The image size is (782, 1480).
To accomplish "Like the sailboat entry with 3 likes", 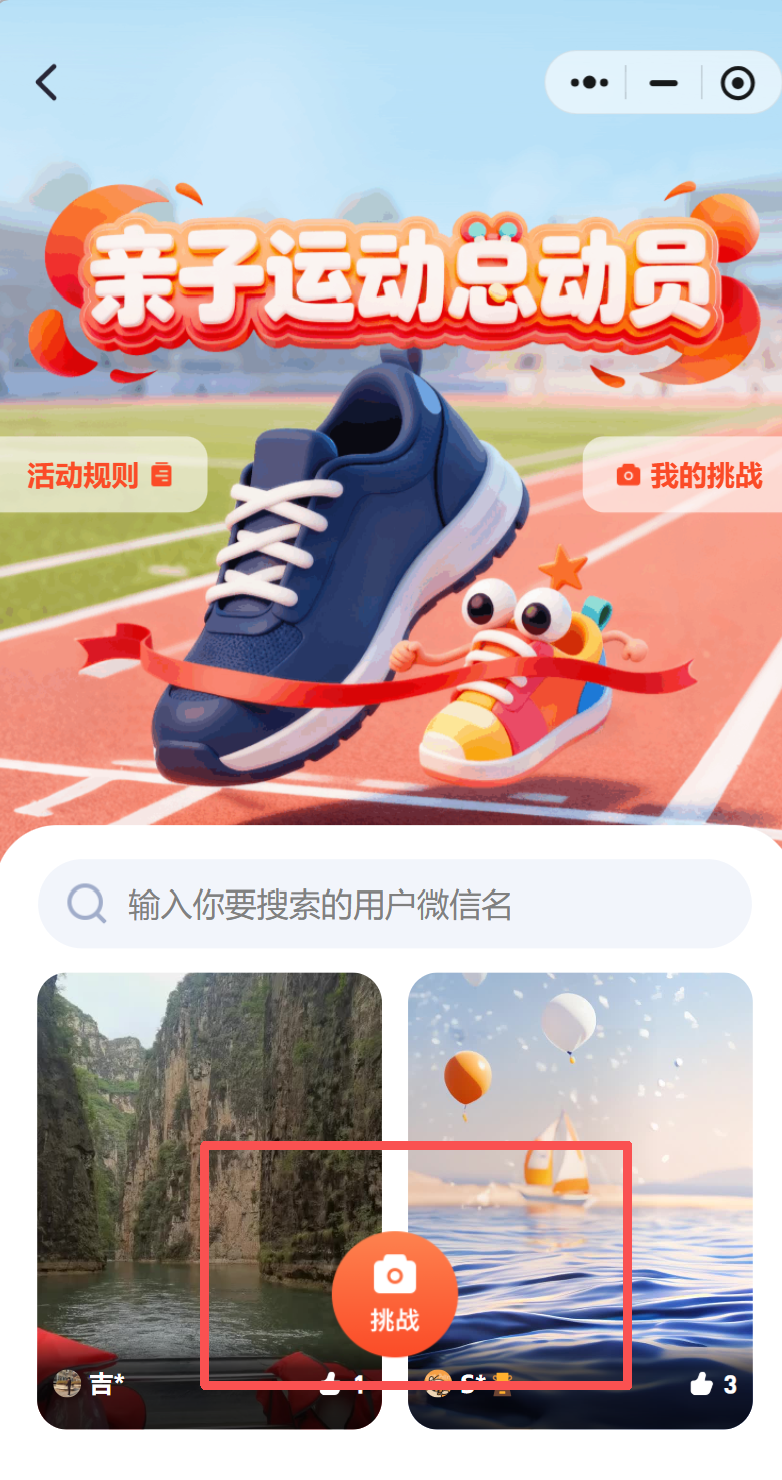I will [x=713, y=1385].
